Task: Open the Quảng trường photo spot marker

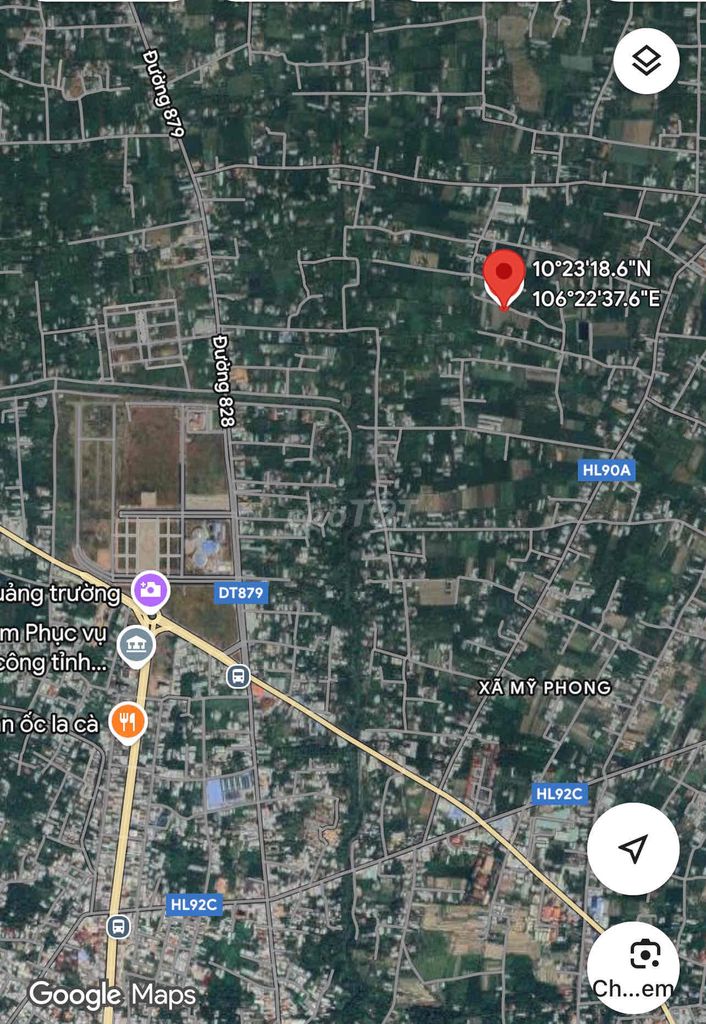Action: tap(150, 591)
